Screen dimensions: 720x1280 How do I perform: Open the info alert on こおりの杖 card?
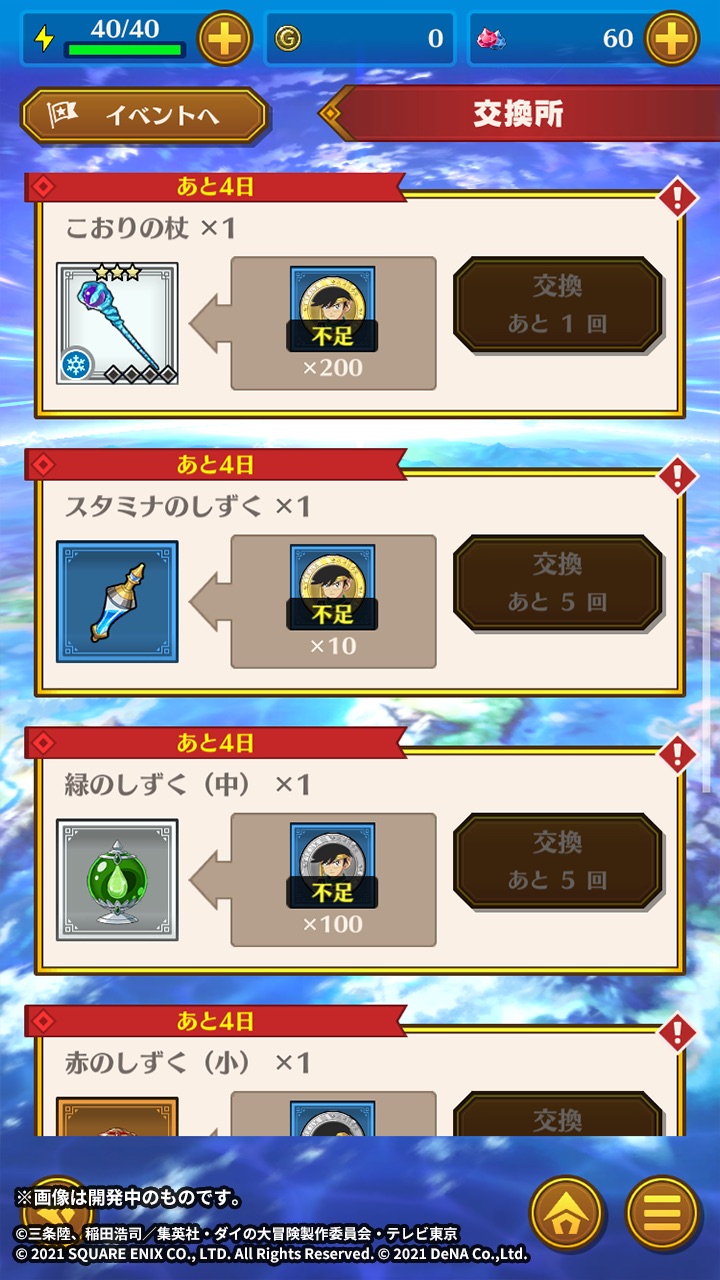tap(678, 198)
